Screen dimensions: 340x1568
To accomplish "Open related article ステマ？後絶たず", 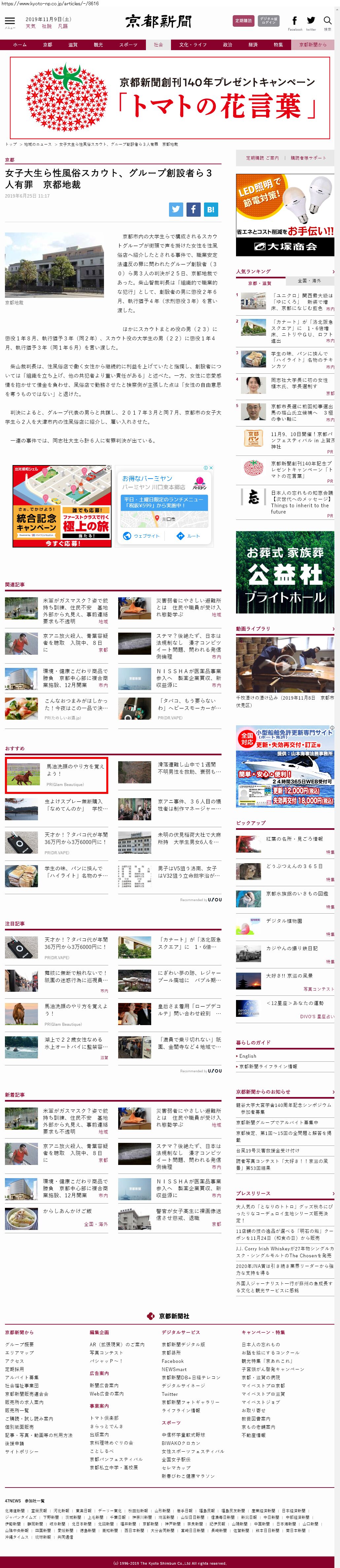I will [x=188, y=645].
